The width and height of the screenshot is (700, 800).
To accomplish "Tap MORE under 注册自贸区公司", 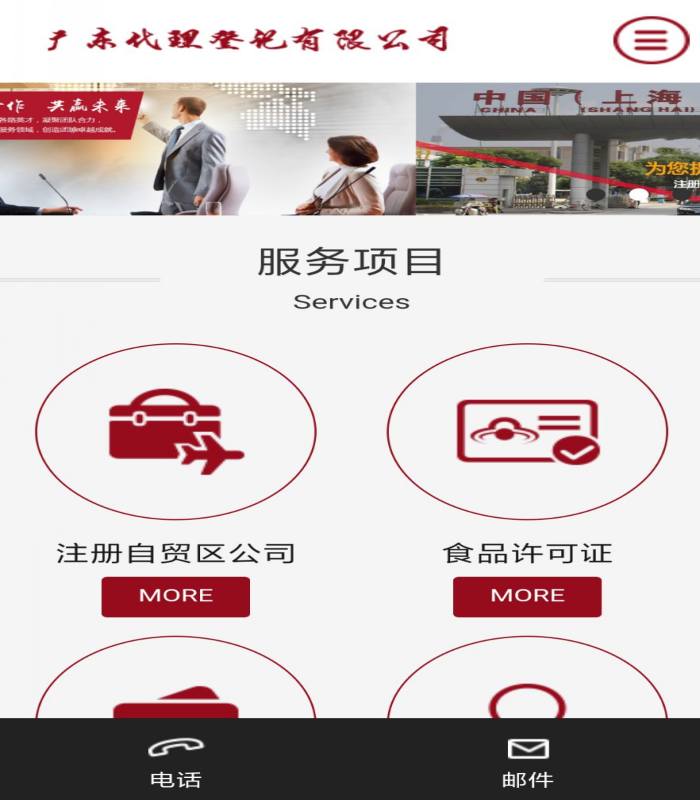I will 176,596.
